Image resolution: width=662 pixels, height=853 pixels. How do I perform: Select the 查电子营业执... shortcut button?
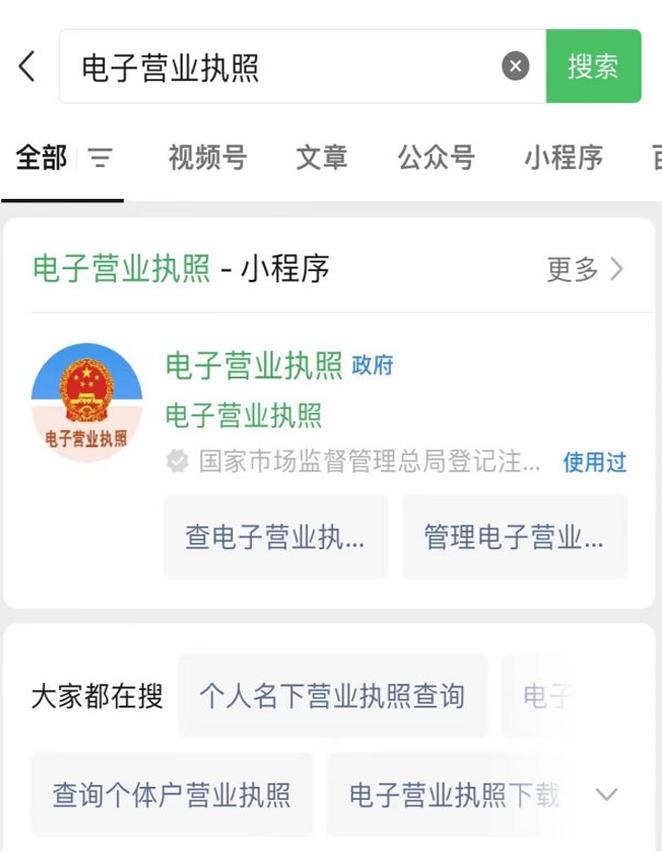click(275, 537)
